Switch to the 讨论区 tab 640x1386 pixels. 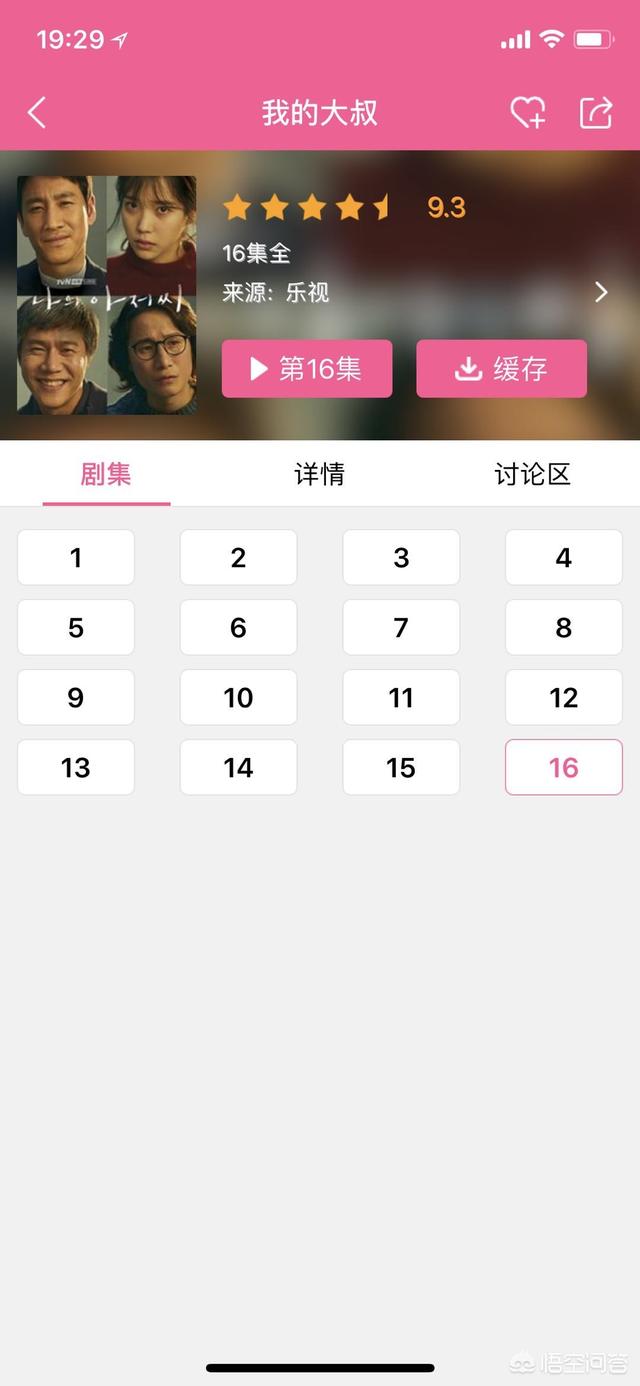click(532, 474)
